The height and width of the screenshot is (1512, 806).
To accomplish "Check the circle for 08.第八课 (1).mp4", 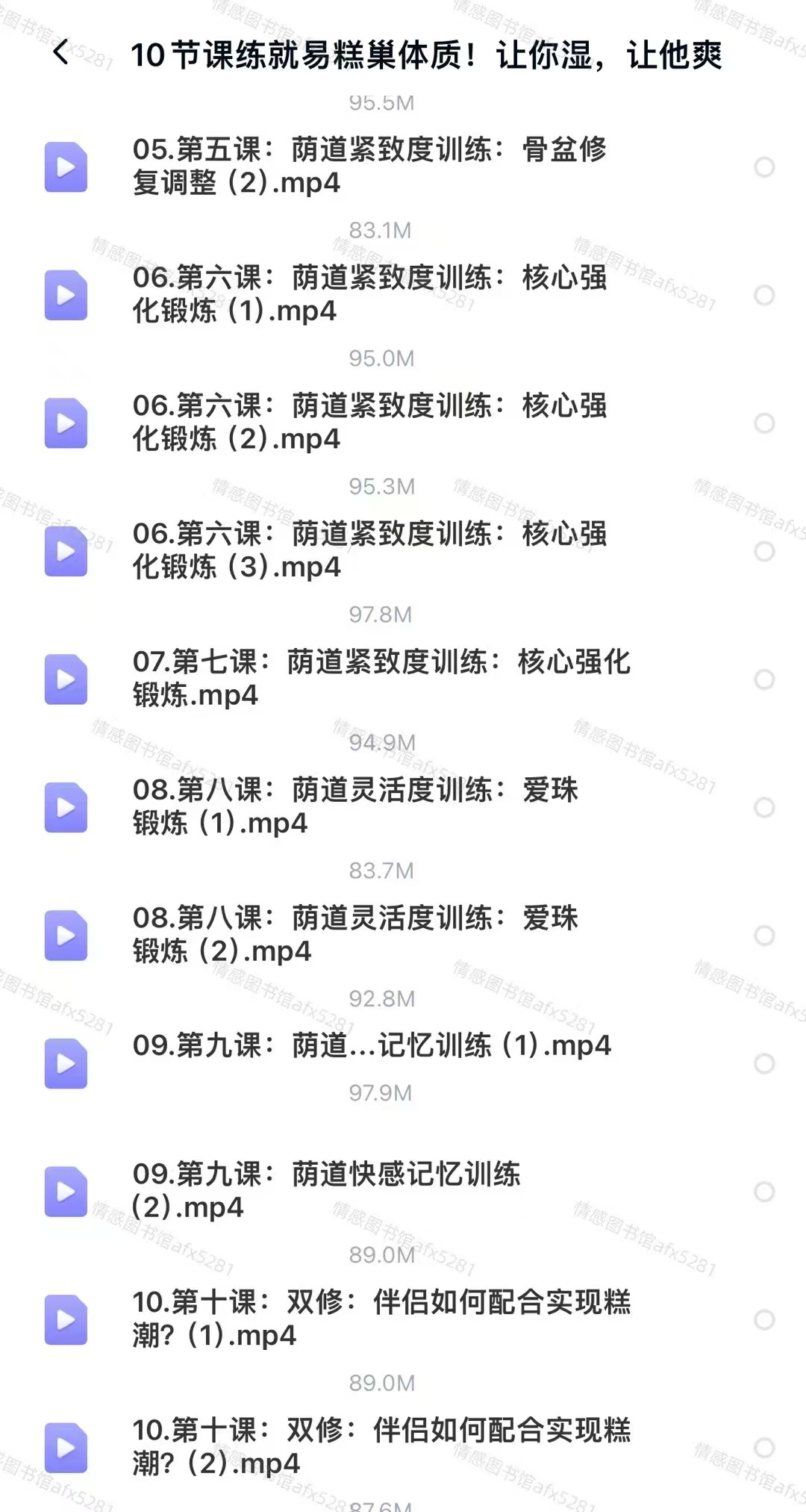I will click(764, 808).
